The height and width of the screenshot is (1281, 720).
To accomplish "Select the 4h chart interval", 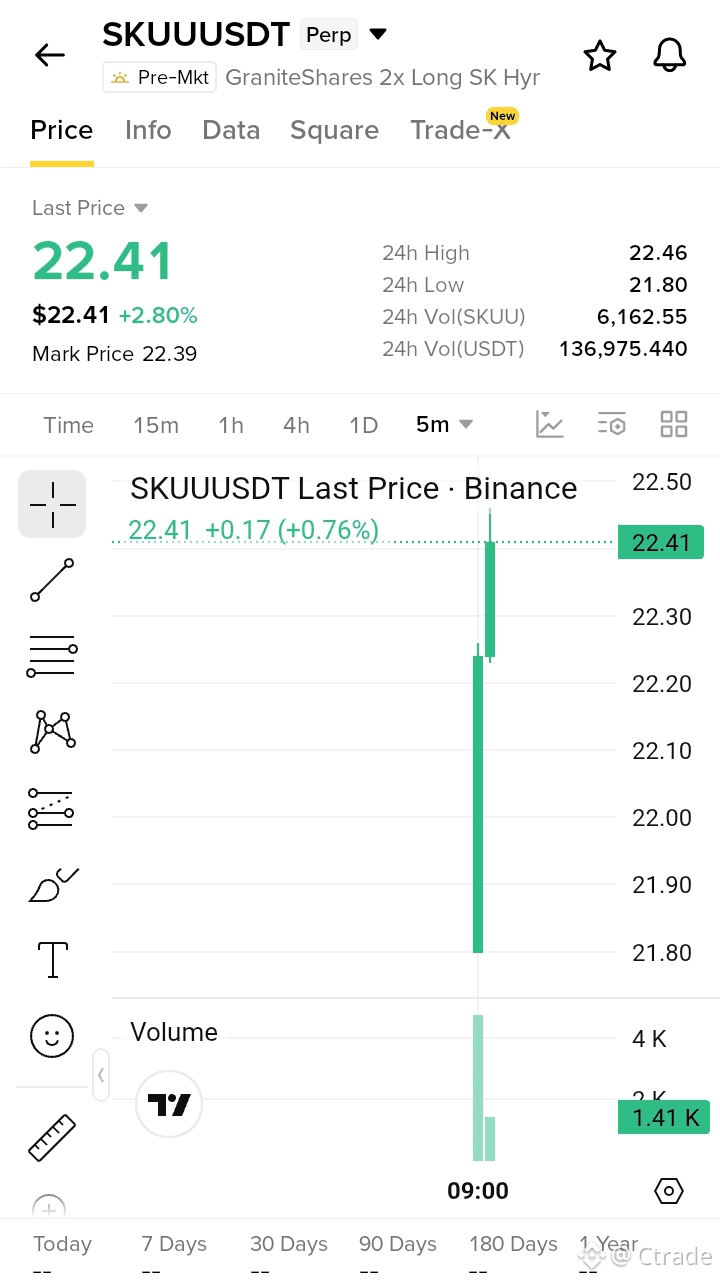I will [x=296, y=425].
